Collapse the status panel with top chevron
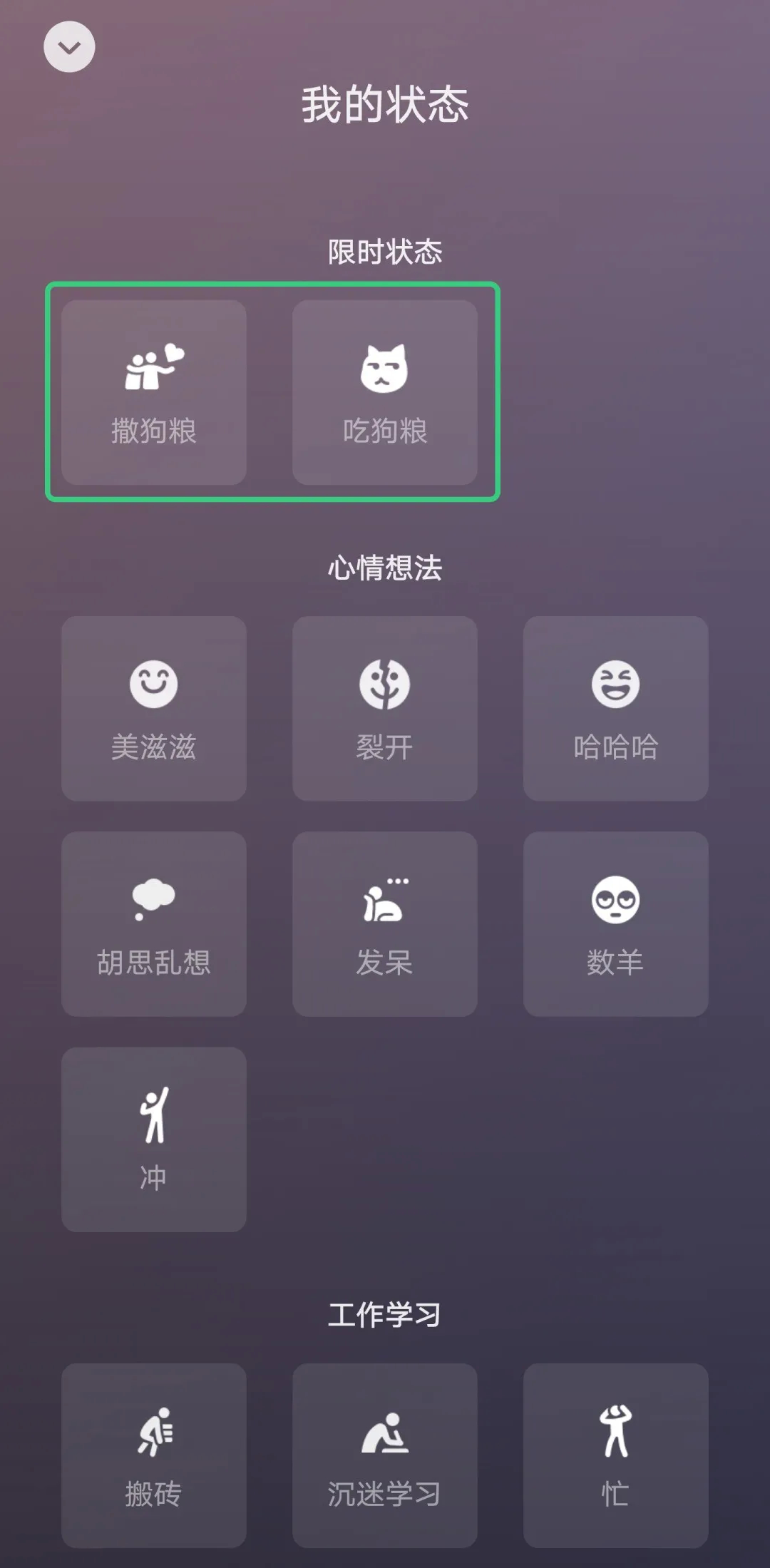This screenshot has height=1568, width=770. coord(69,46)
